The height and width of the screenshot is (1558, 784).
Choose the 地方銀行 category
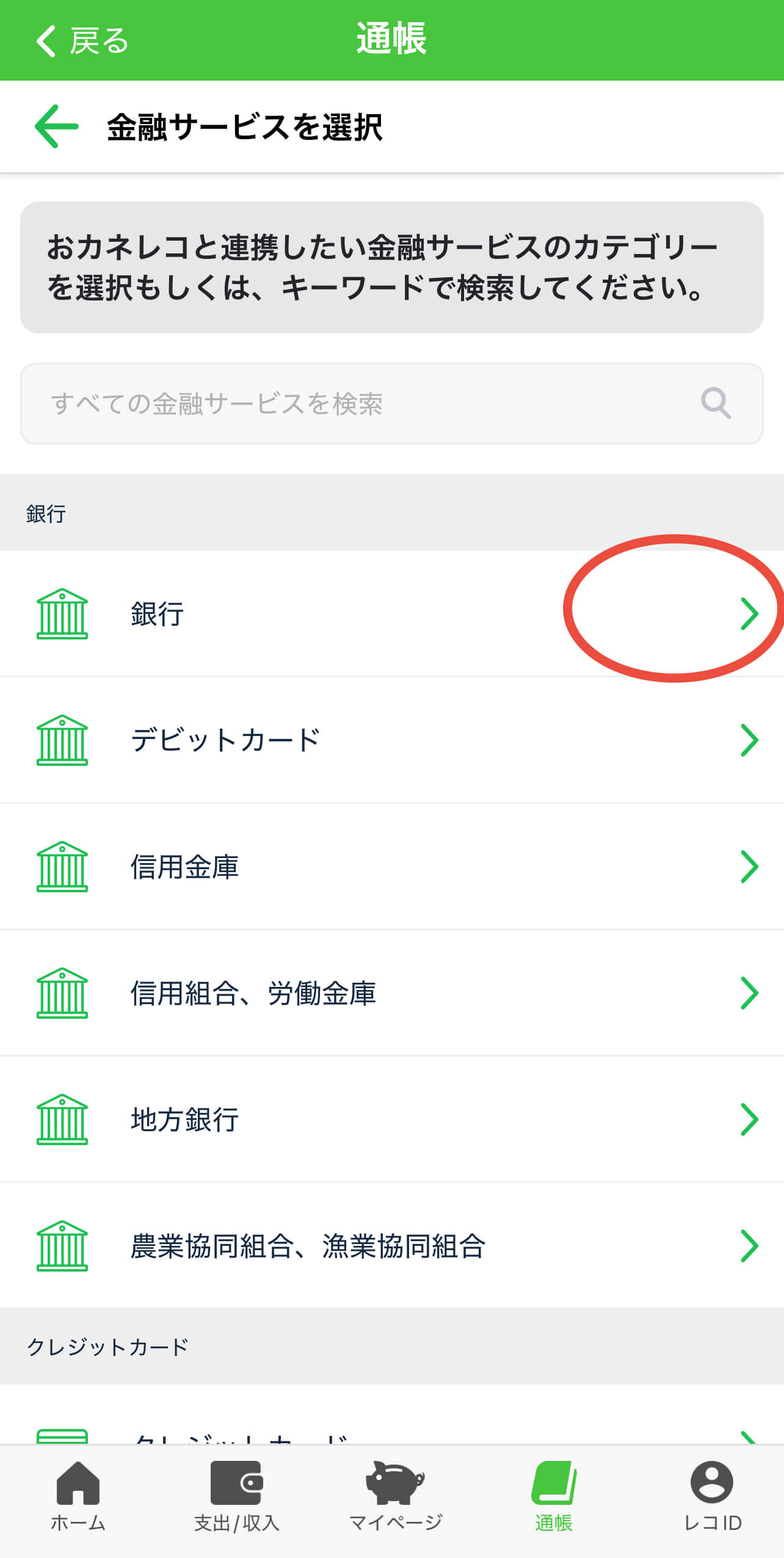391,1119
